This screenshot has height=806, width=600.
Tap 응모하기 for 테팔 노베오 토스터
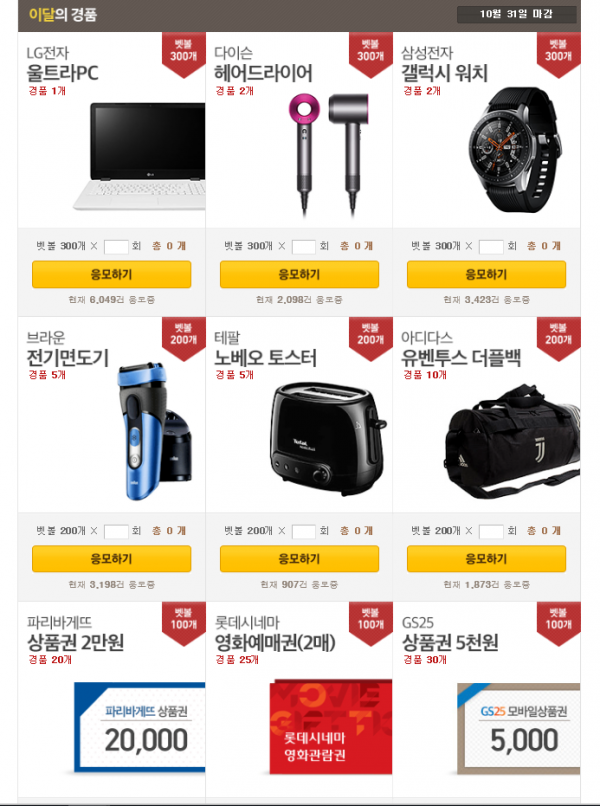click(299, 558)
